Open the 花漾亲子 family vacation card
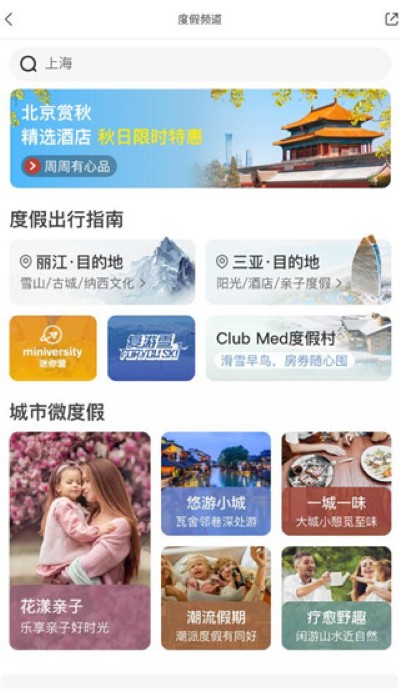This screenshot has width=400, height=690. 80,541
